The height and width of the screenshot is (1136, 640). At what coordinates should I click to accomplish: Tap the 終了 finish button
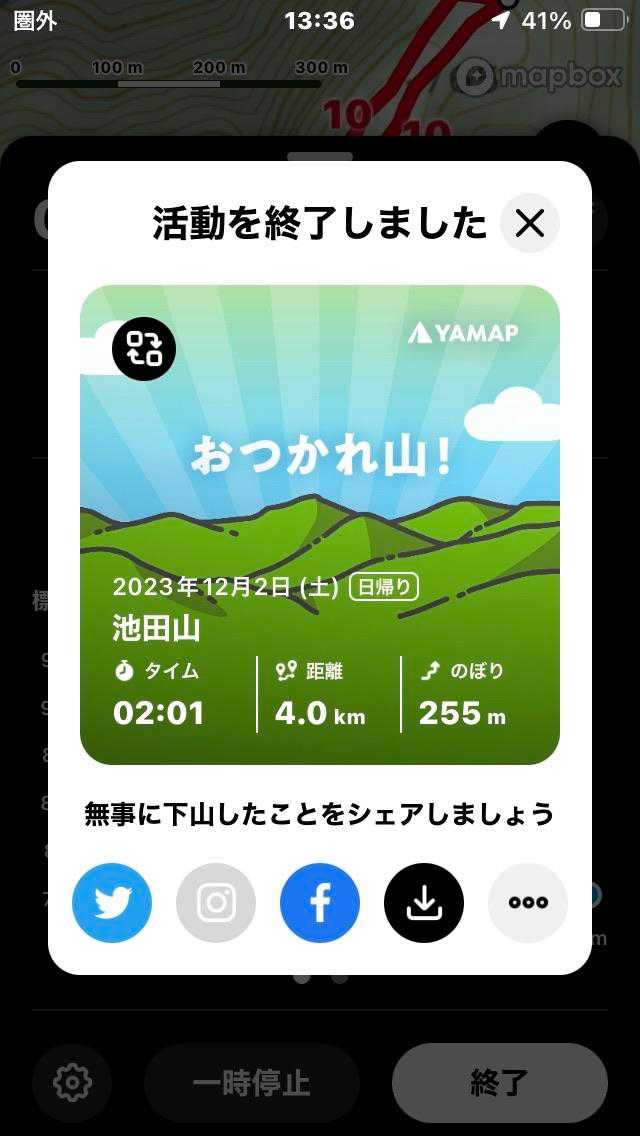click(x=500, y=1082)
